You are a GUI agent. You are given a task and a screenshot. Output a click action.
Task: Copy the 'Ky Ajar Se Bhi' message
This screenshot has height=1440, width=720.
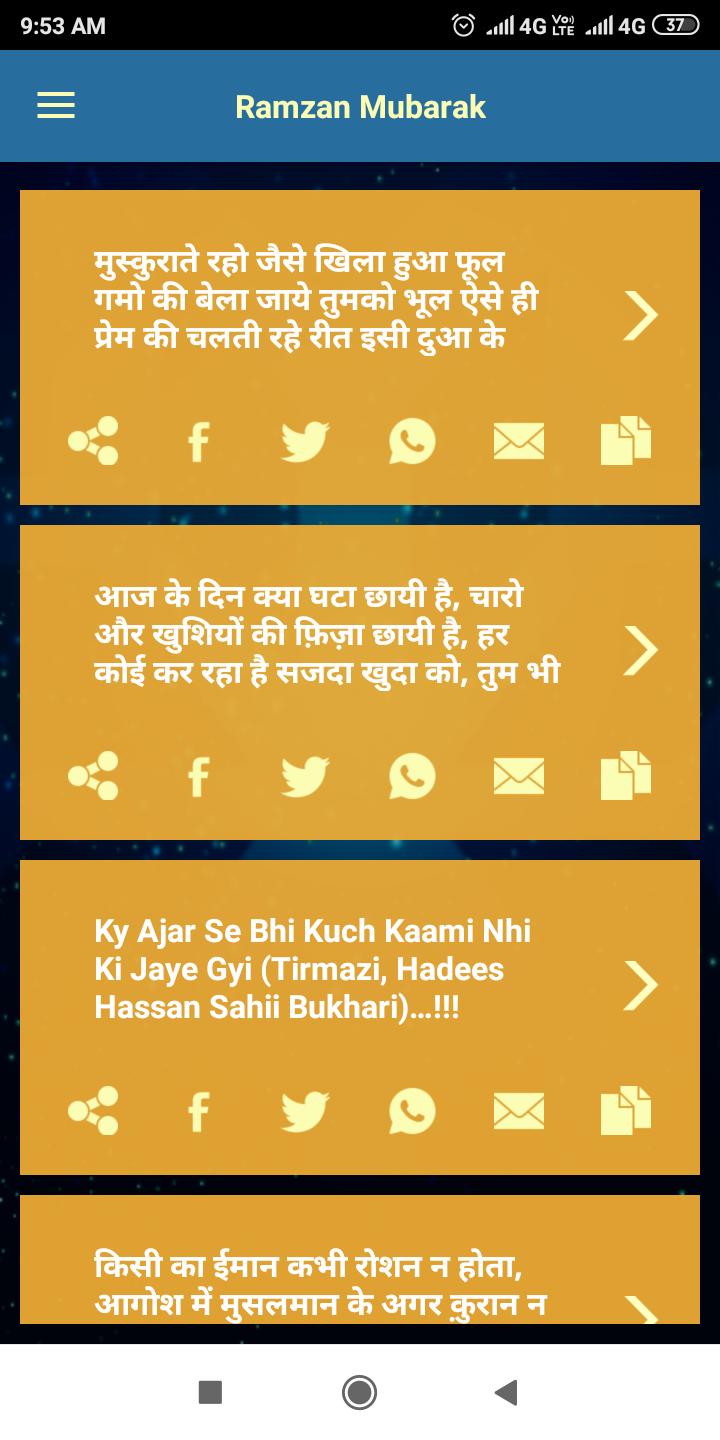tap(626, 1111)
